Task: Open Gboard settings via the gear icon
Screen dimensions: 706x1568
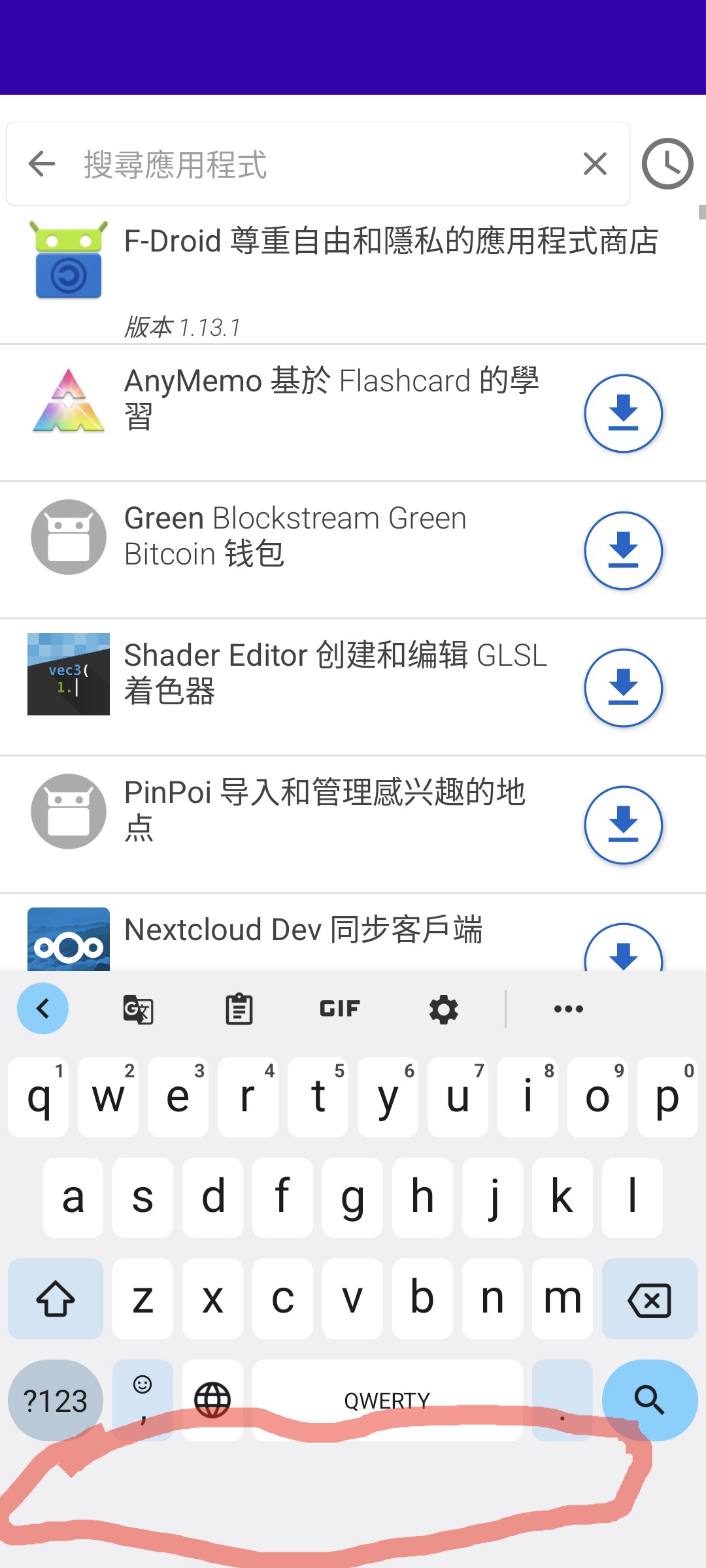Action: tap(443, 1008)
